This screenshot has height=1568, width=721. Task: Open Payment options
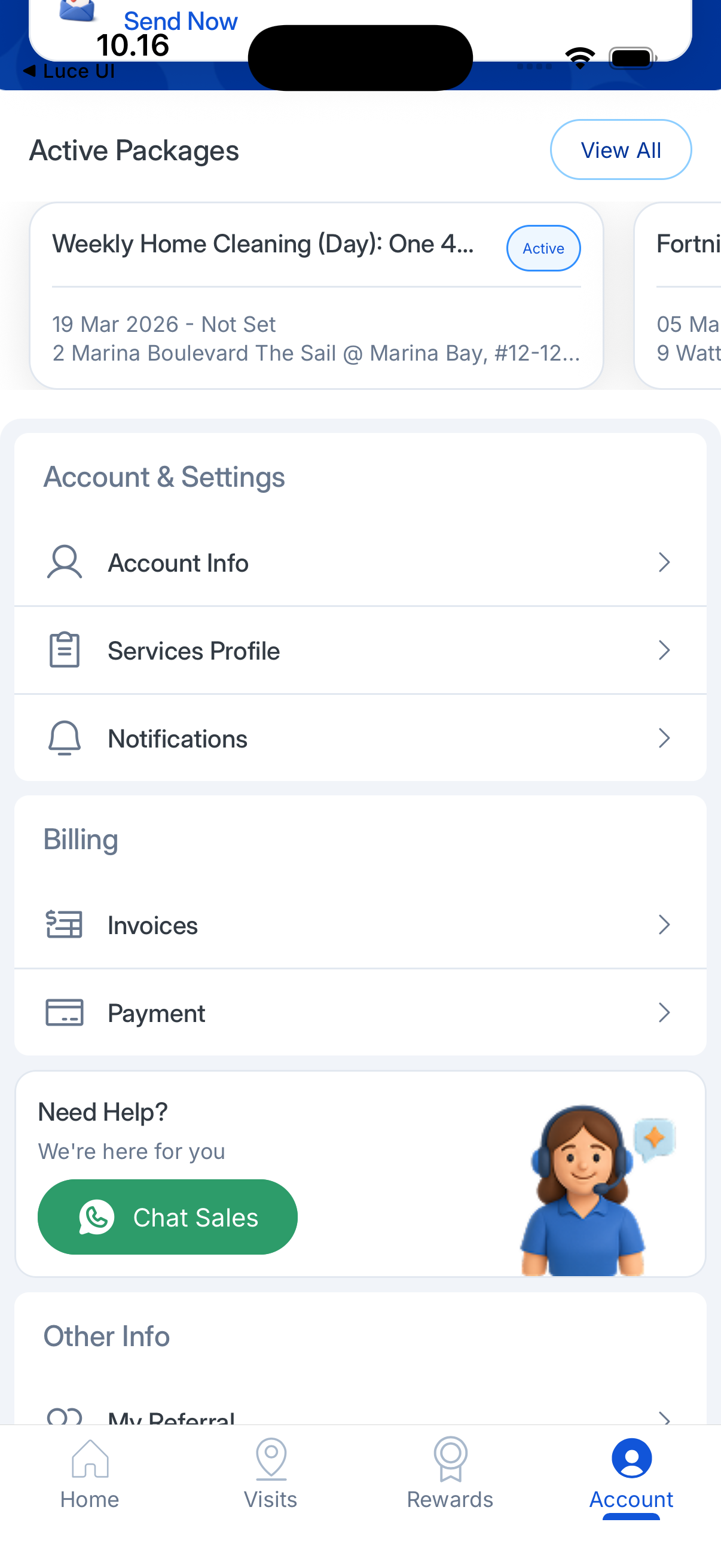360,1013
